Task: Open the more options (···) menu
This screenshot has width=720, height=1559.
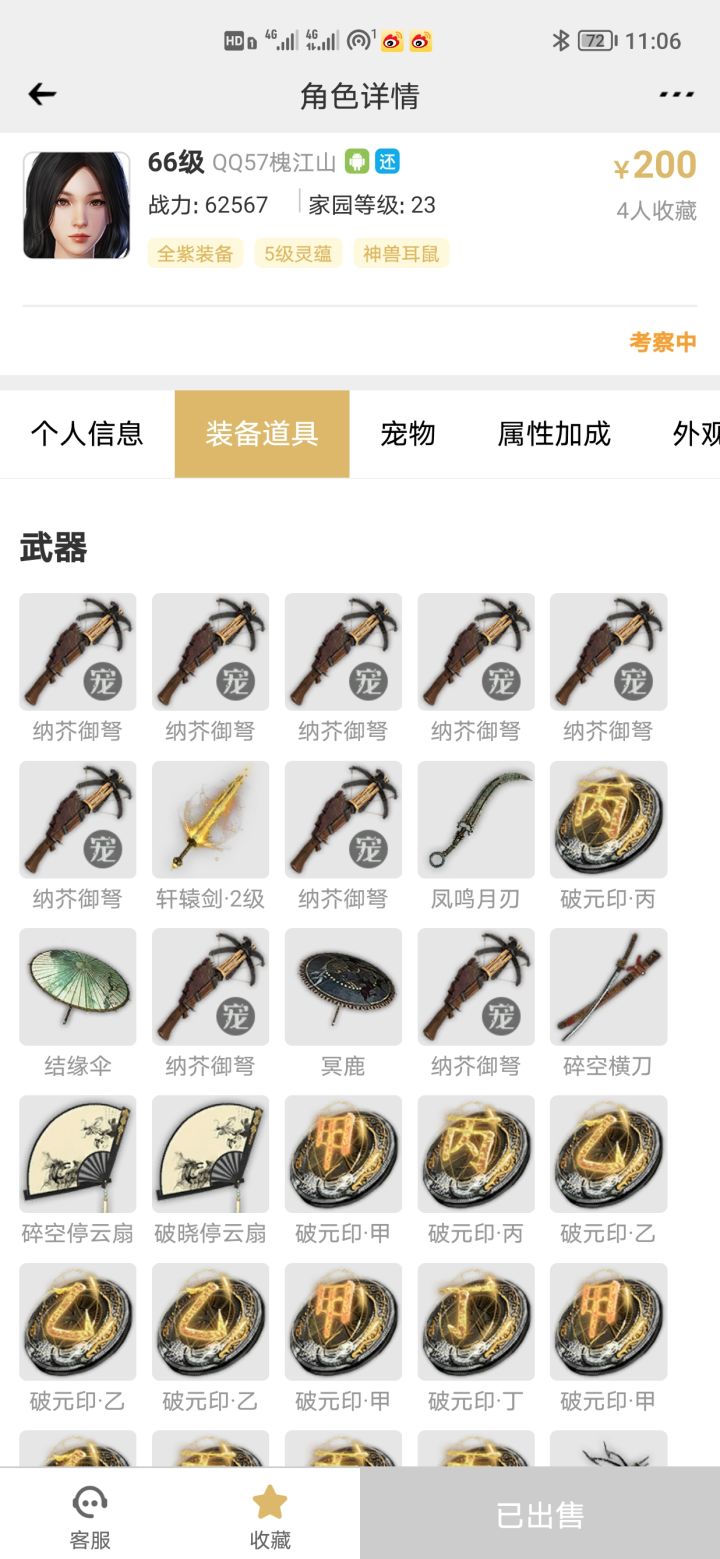Action: 677,94
